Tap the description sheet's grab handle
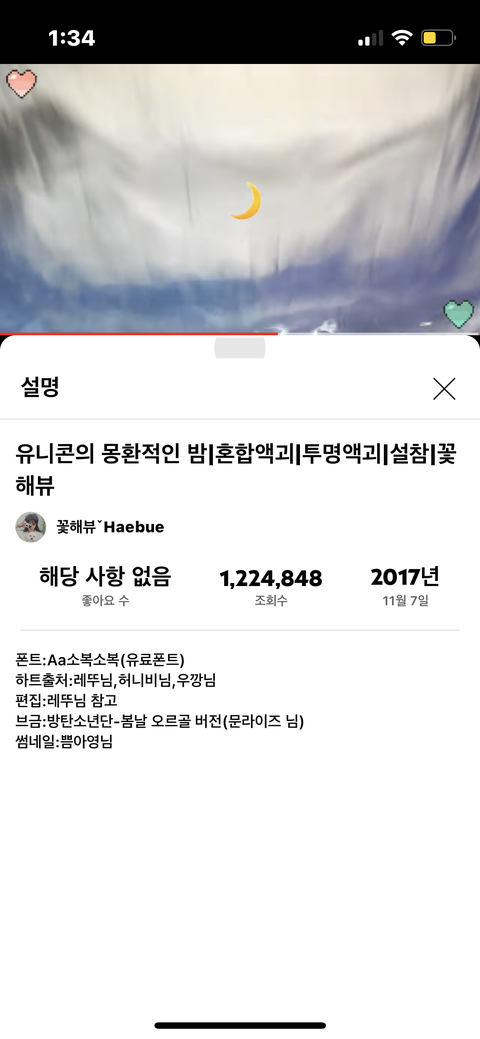 [240, 347]
